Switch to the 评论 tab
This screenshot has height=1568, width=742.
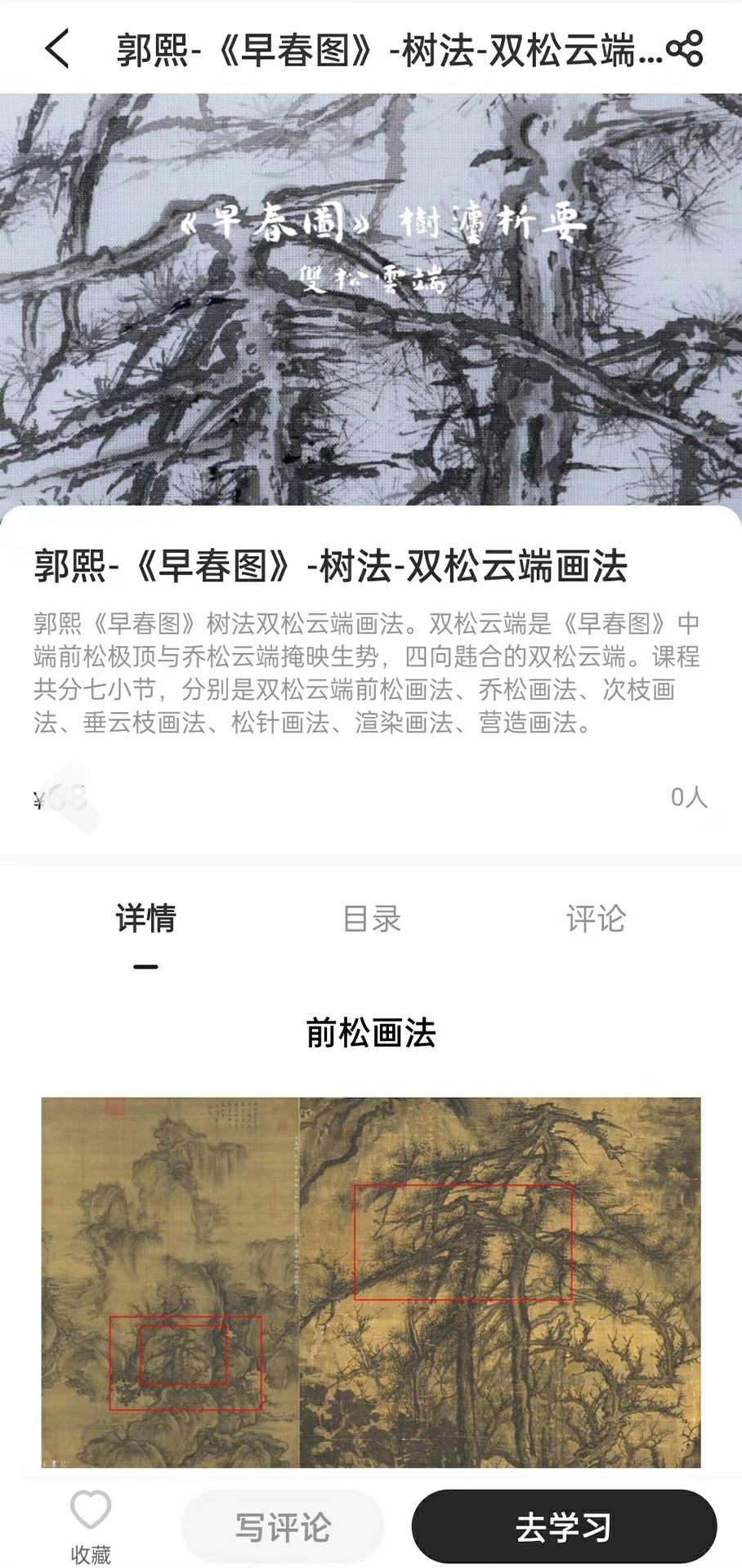pyautogui.click(x=596, y=919)
